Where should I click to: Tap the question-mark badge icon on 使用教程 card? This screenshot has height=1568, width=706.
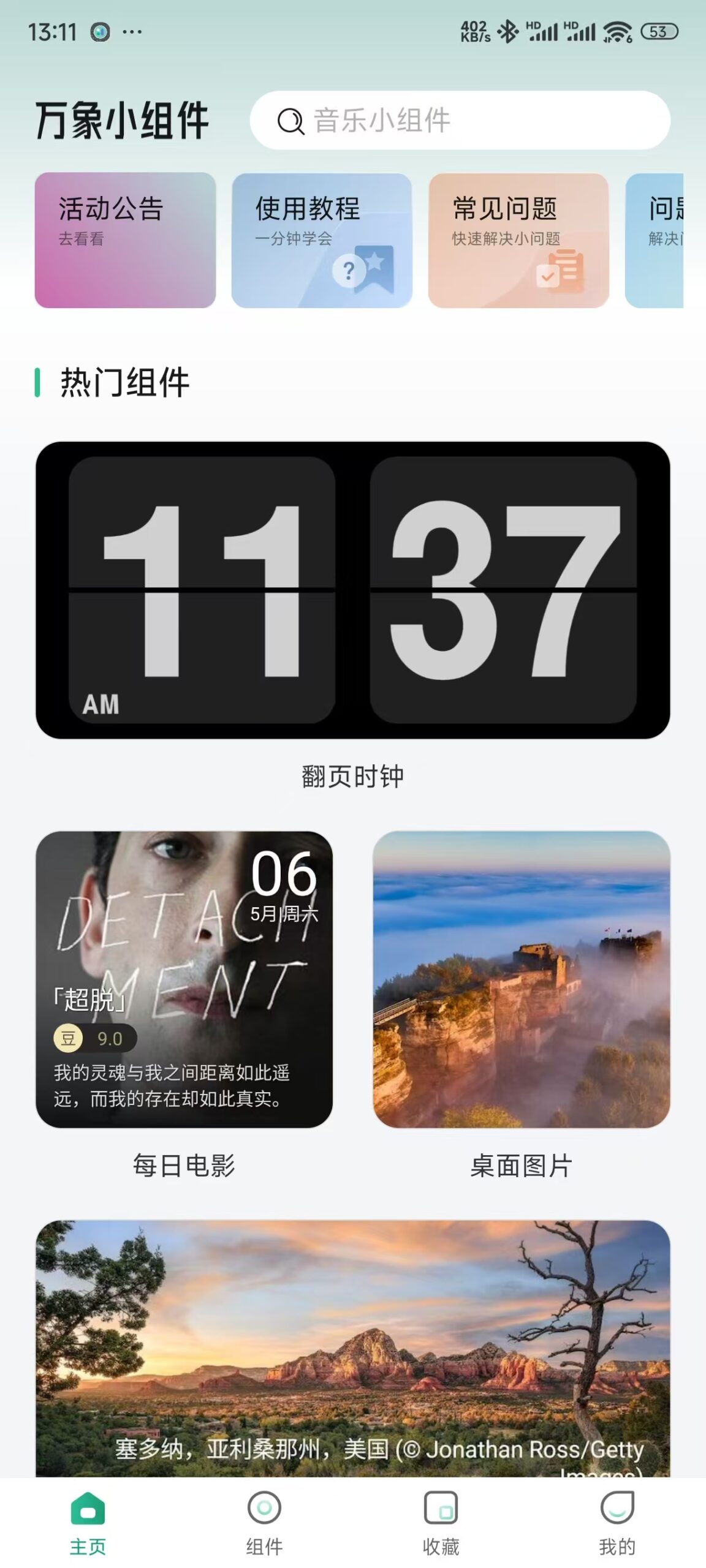(x=349, y=269)
